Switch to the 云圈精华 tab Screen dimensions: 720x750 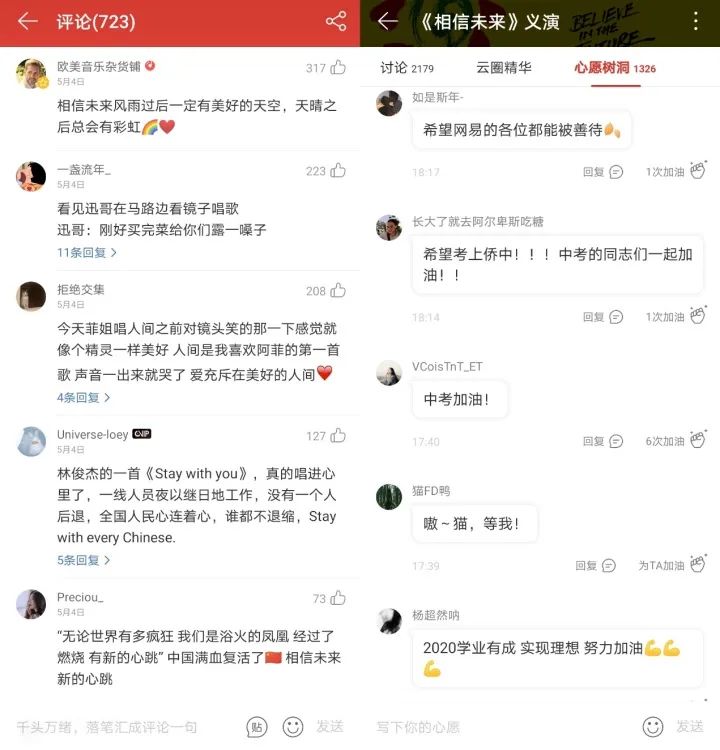click(x=503, y=68)
